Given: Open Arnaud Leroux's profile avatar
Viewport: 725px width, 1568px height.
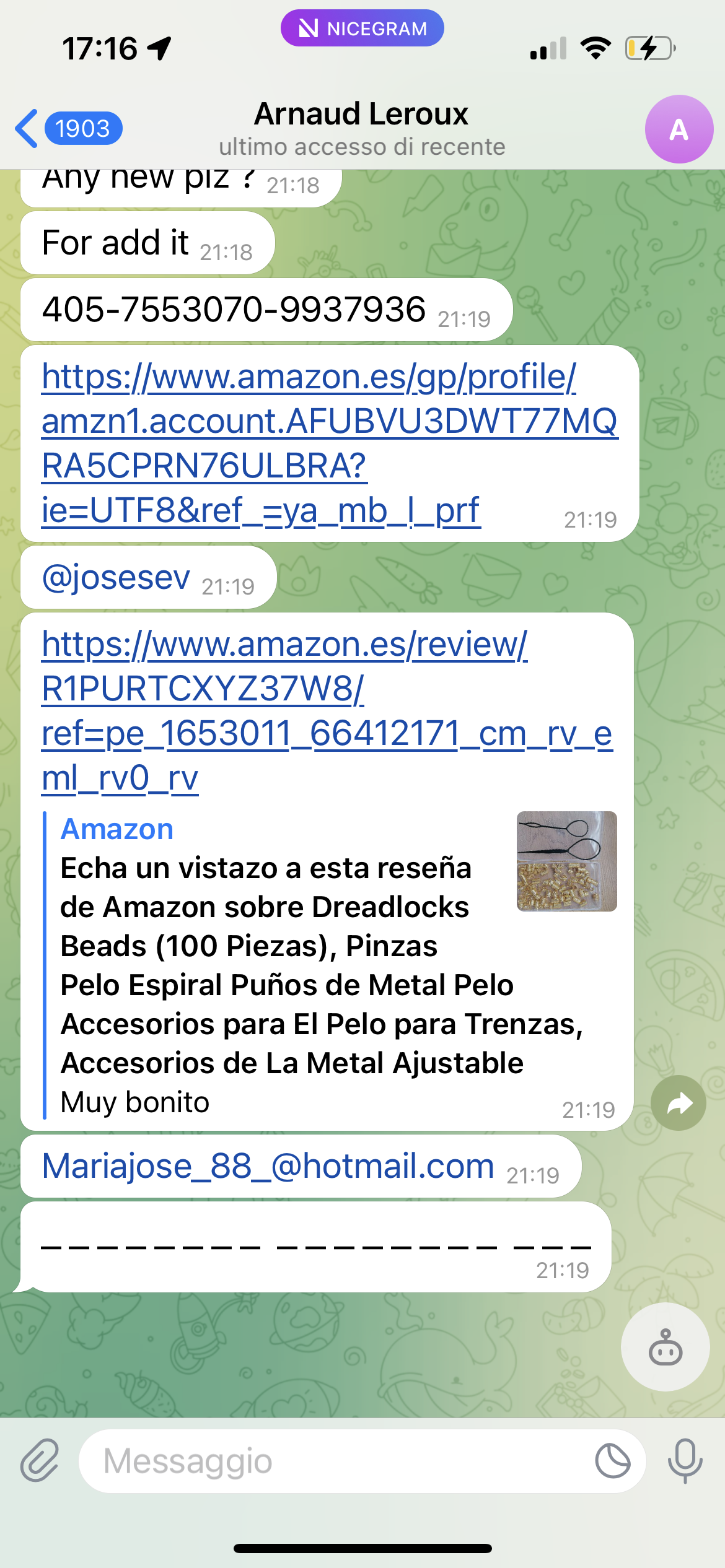Looking at the screenshot, I should (x=679, y=129).
